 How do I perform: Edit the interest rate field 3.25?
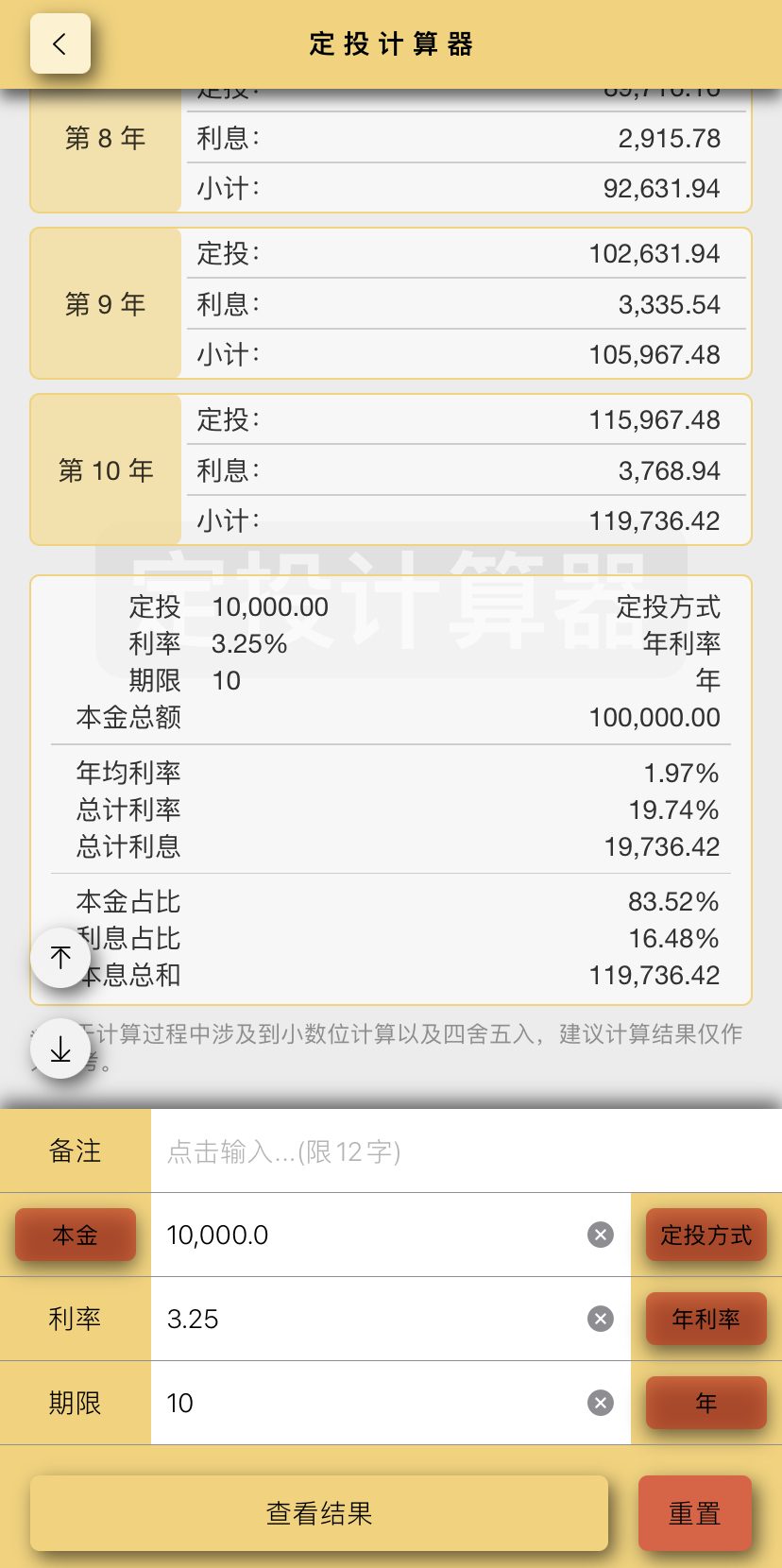[368, 1319]
